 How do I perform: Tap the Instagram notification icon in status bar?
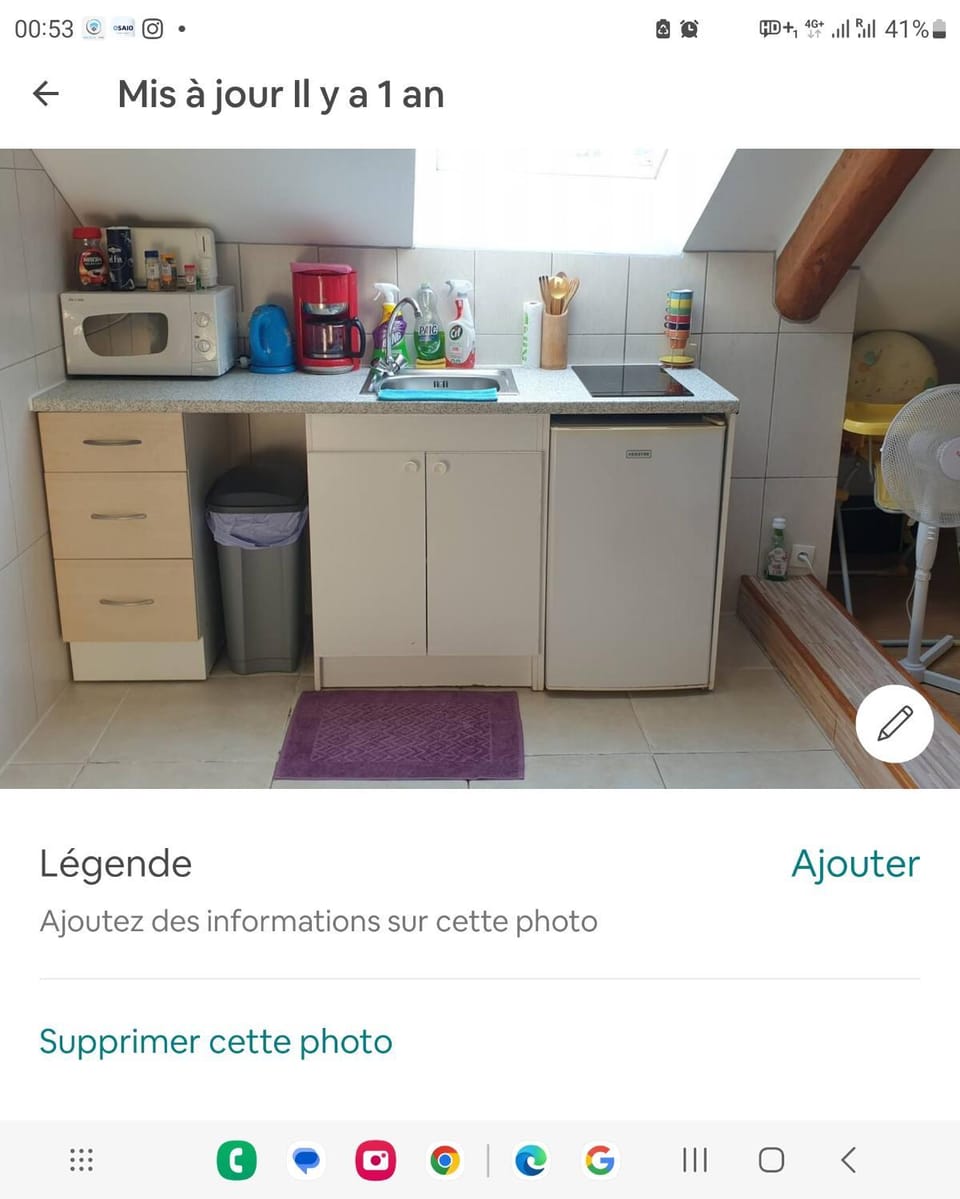(151, 28)
